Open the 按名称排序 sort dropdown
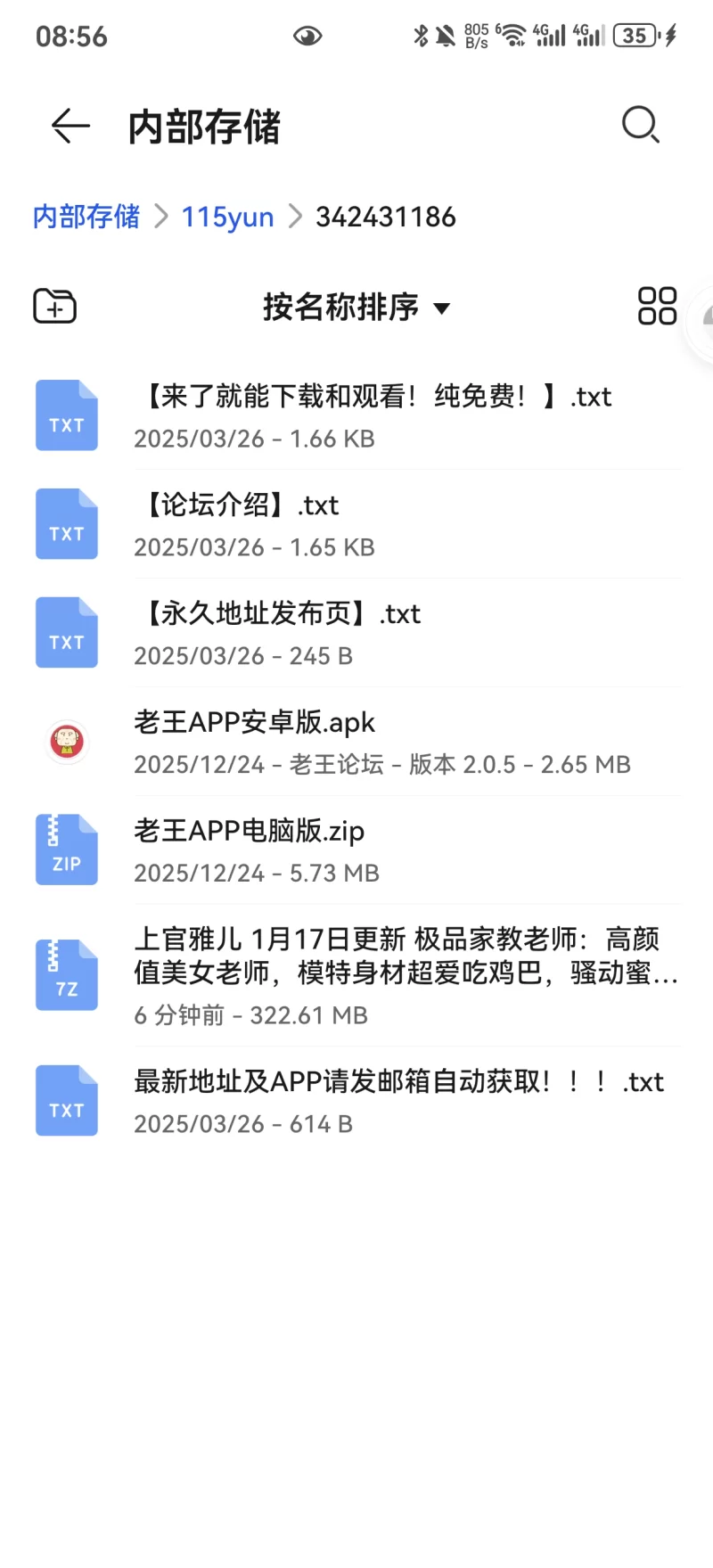 (356, 308)
